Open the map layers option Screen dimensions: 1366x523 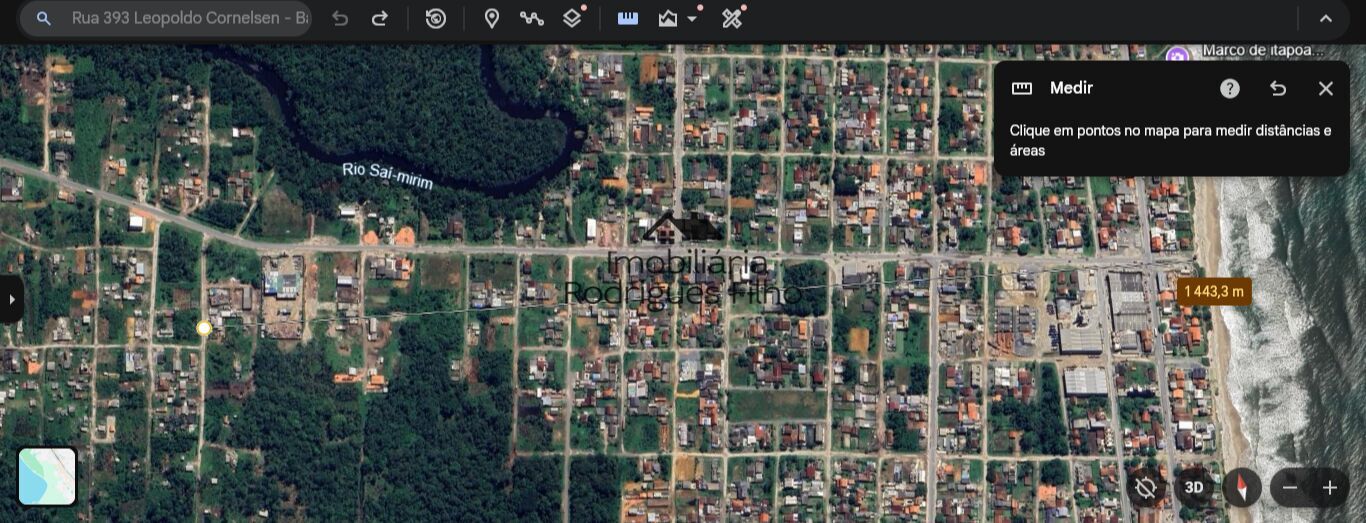coord(572,18)
